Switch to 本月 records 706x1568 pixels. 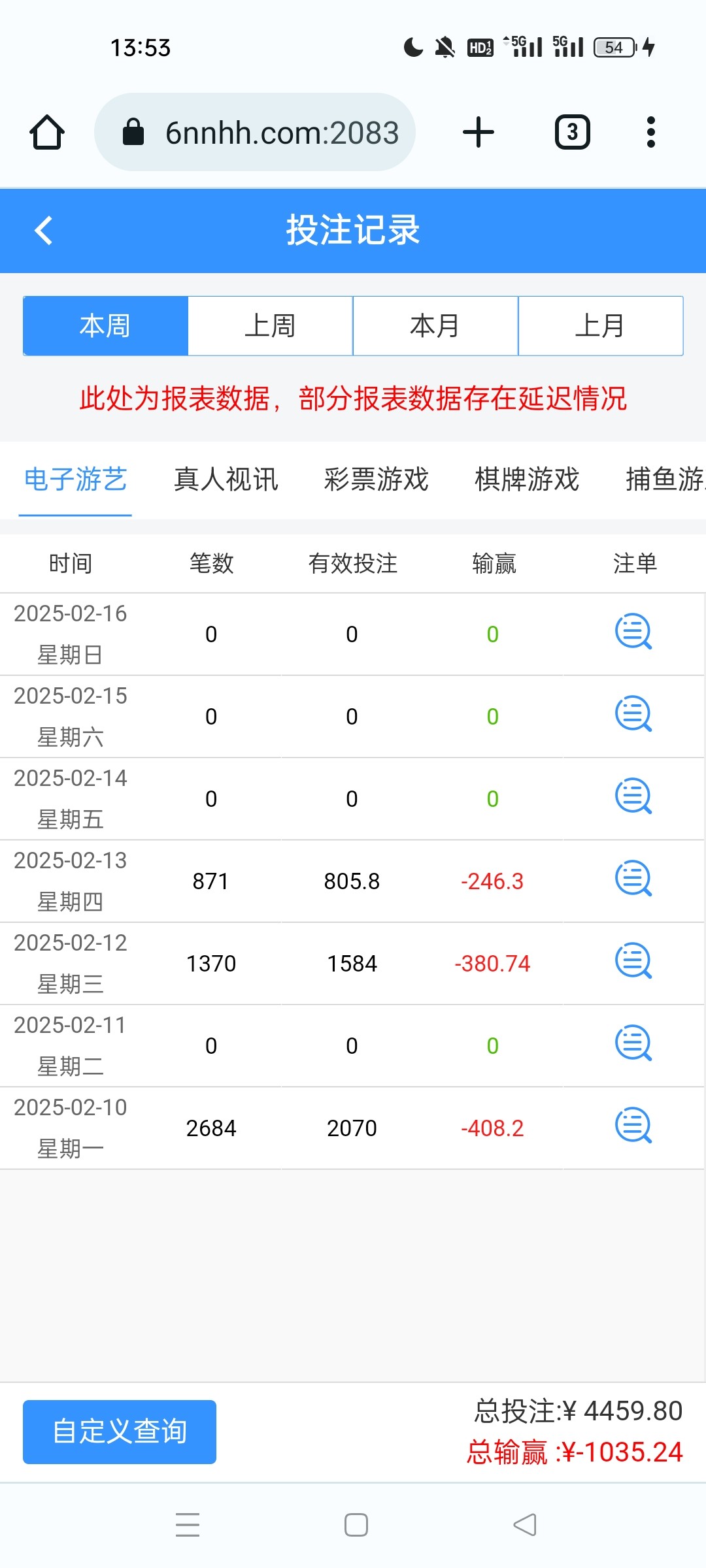click(435, 325)
